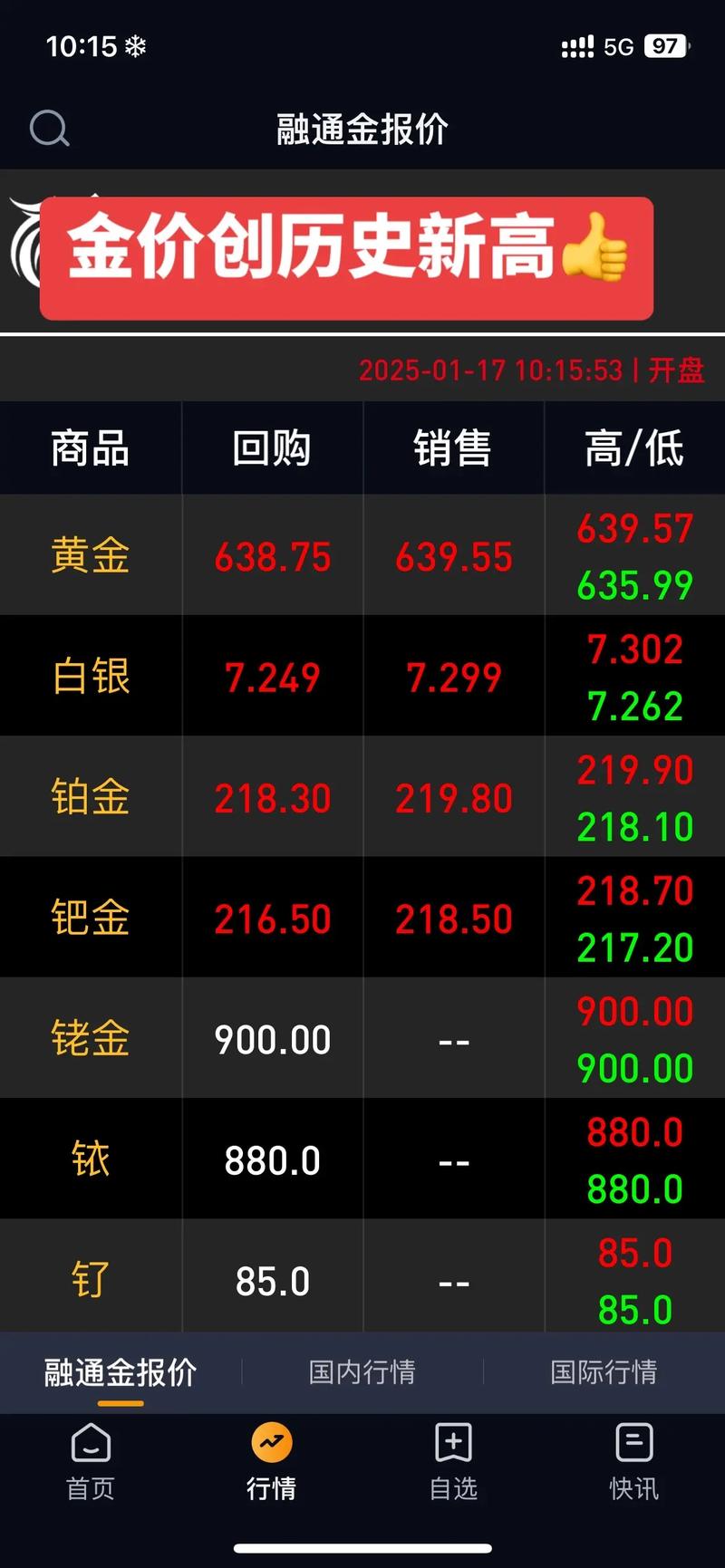Select the 黄金 gold price row
The image size is (725, 1568).
click(x=90, y=556)
